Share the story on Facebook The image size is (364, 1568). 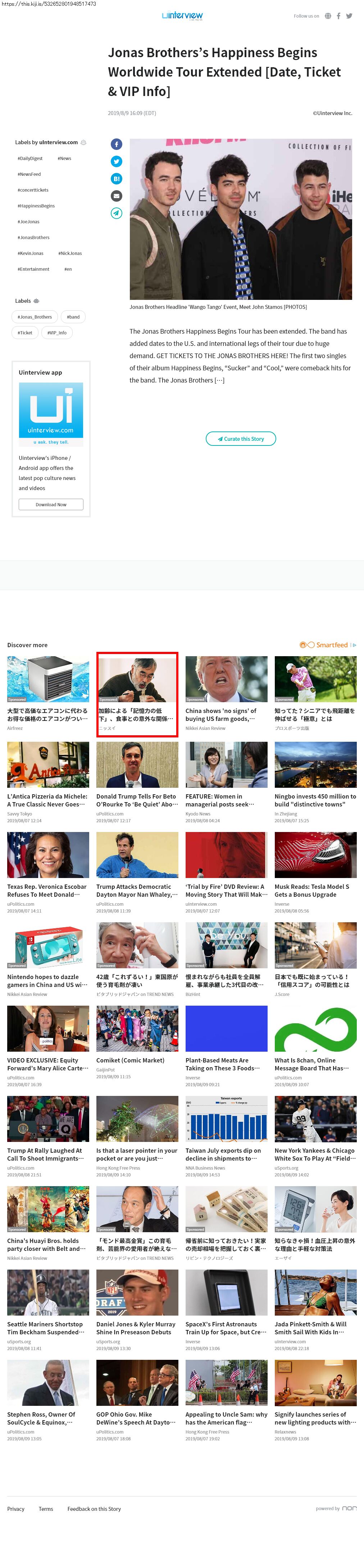(116, 144)
